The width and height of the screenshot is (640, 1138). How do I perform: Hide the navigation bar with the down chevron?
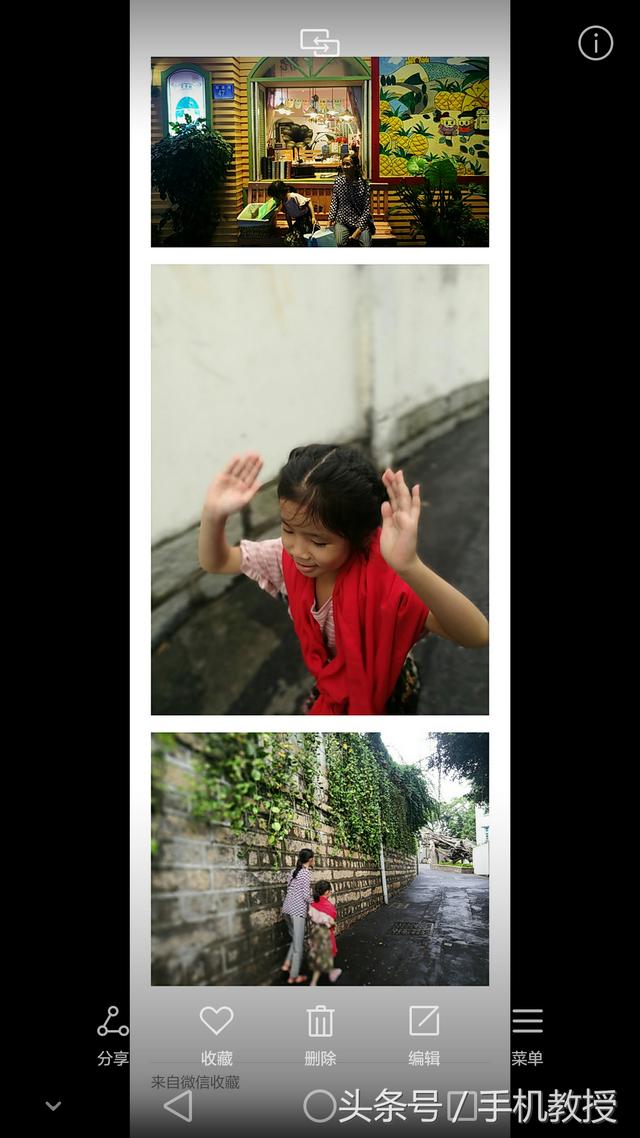(53, 1106)
